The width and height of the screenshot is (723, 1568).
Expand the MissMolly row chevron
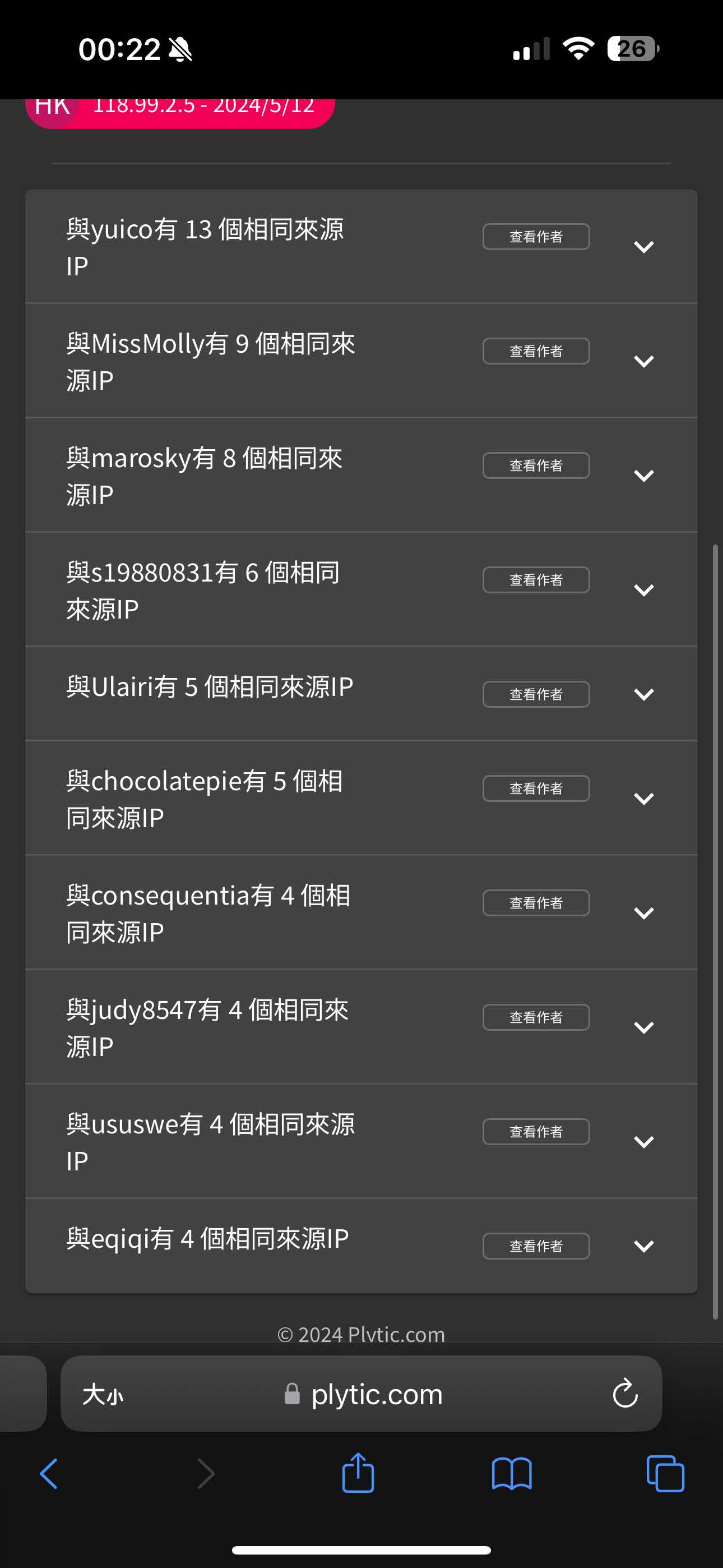click(643, 361)
